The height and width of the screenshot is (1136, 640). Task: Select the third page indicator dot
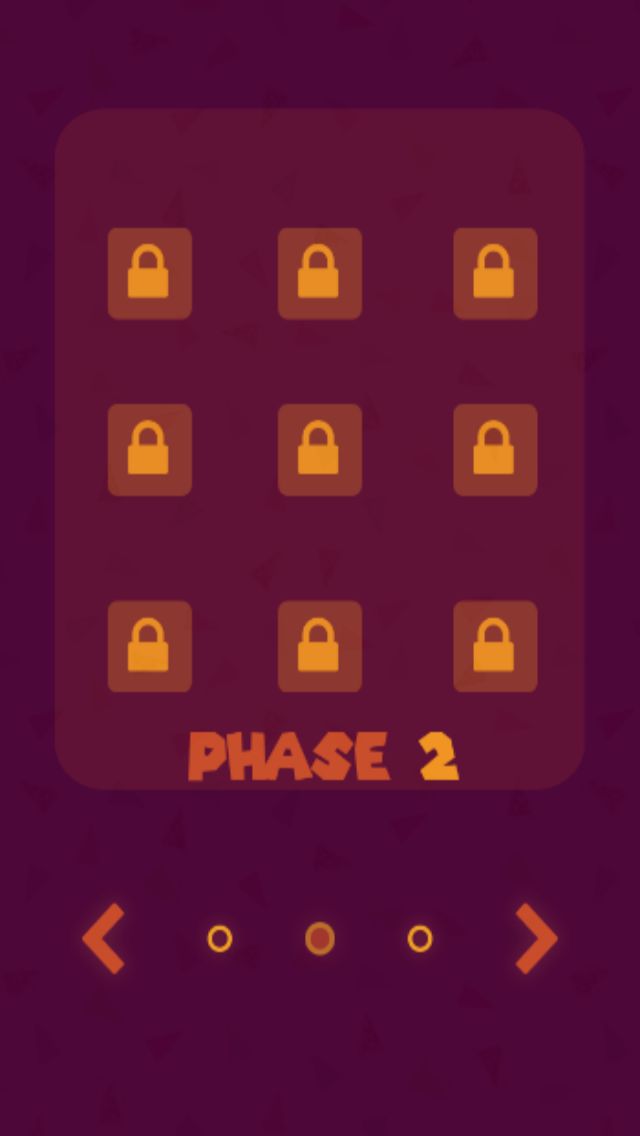(x=420, y=939)
